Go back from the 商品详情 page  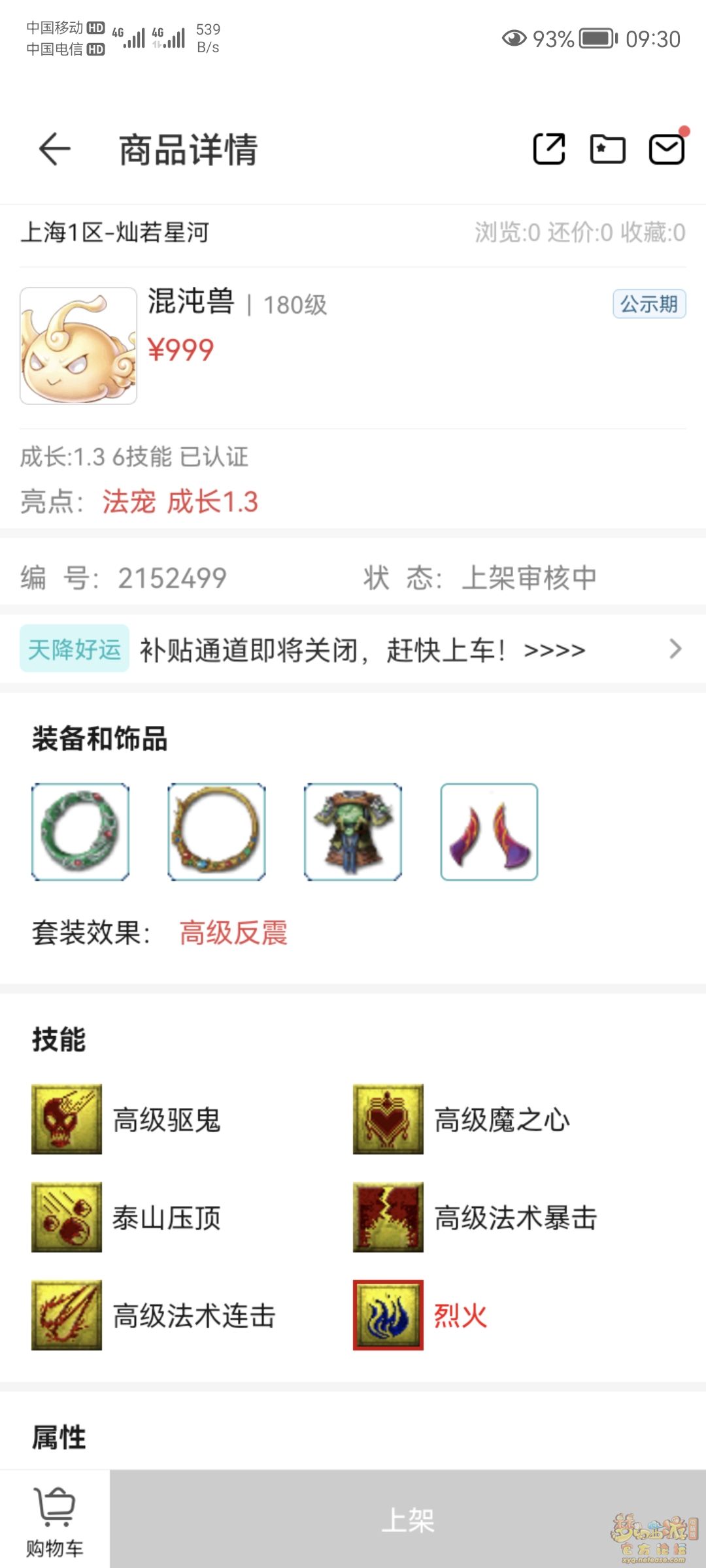pyautogui.click(x=55, y=149)
